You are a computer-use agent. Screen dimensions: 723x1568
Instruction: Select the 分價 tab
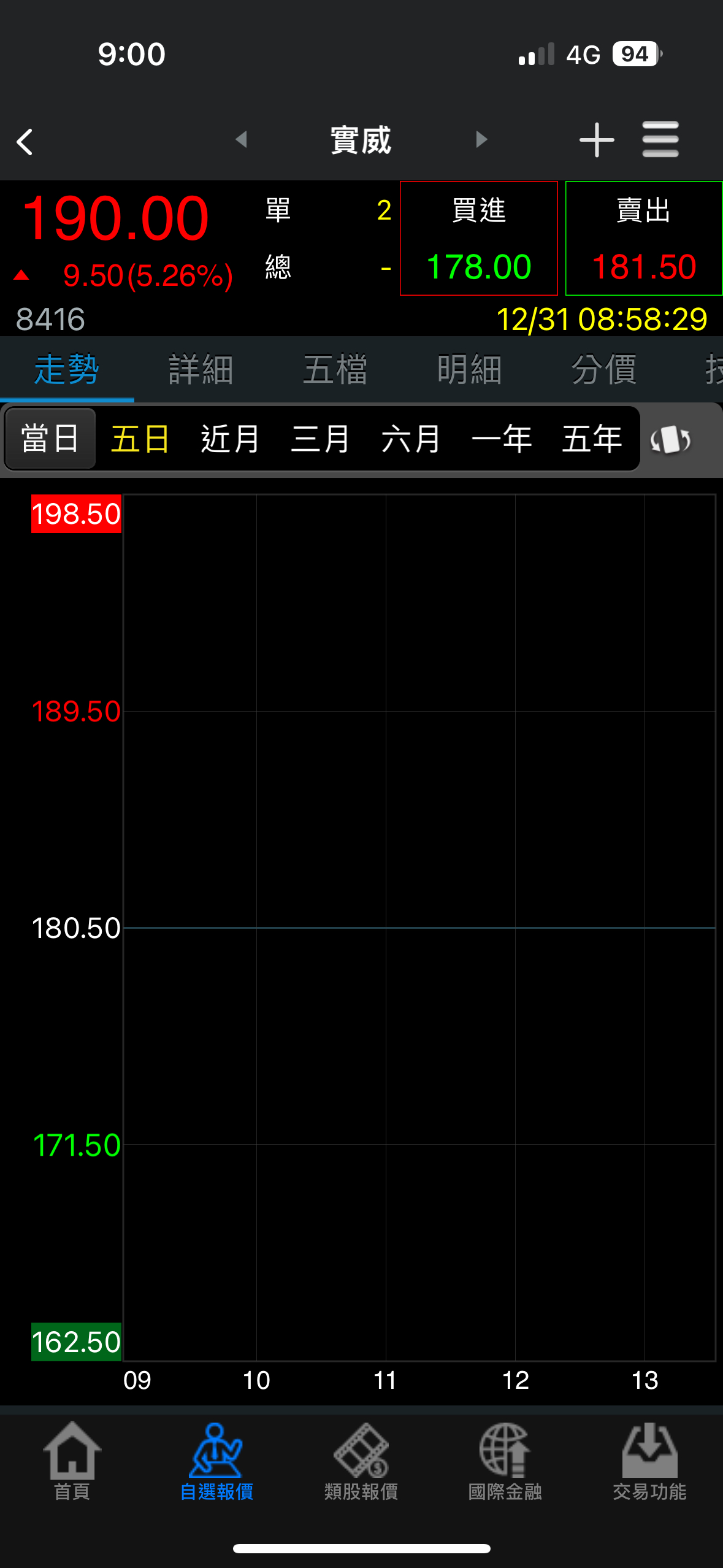(x=603, y=370)
